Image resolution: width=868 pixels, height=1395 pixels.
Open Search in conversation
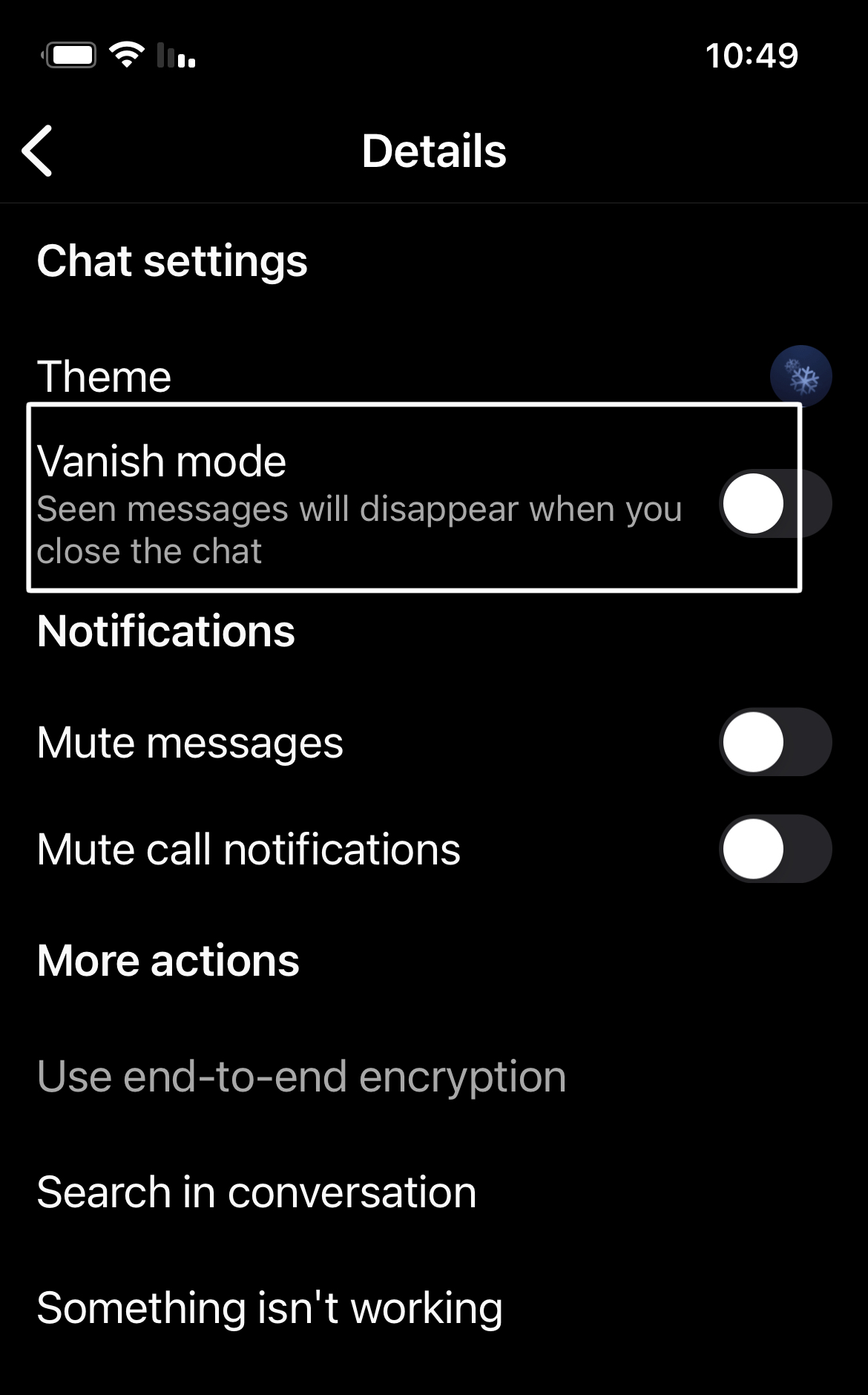coord(257,1192)
